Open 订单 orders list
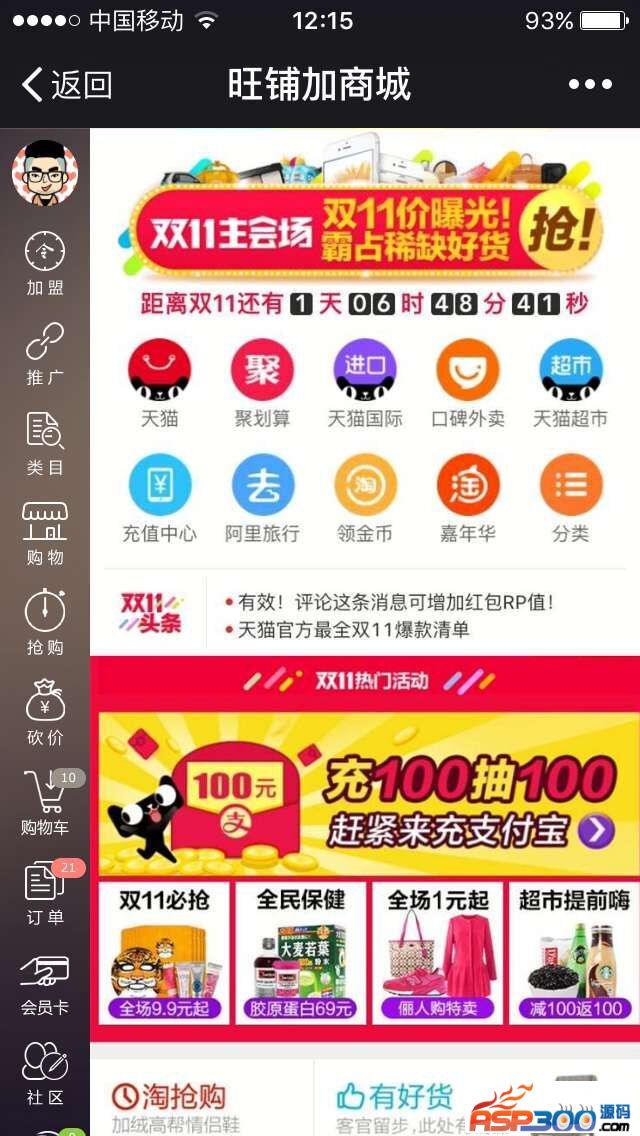Viewport: 640px width, 1136px height. (45, 892)
